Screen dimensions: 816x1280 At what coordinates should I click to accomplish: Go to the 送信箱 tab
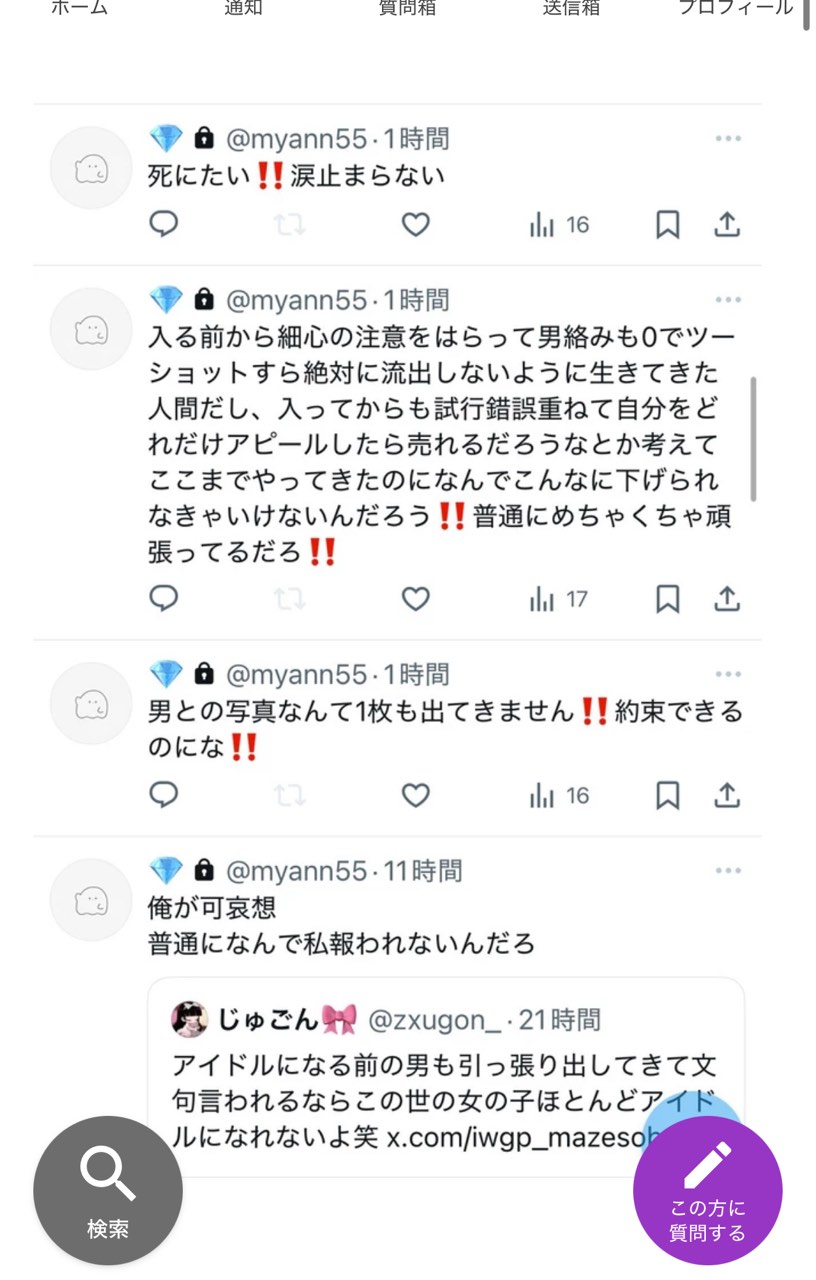(x=571, y=8)
